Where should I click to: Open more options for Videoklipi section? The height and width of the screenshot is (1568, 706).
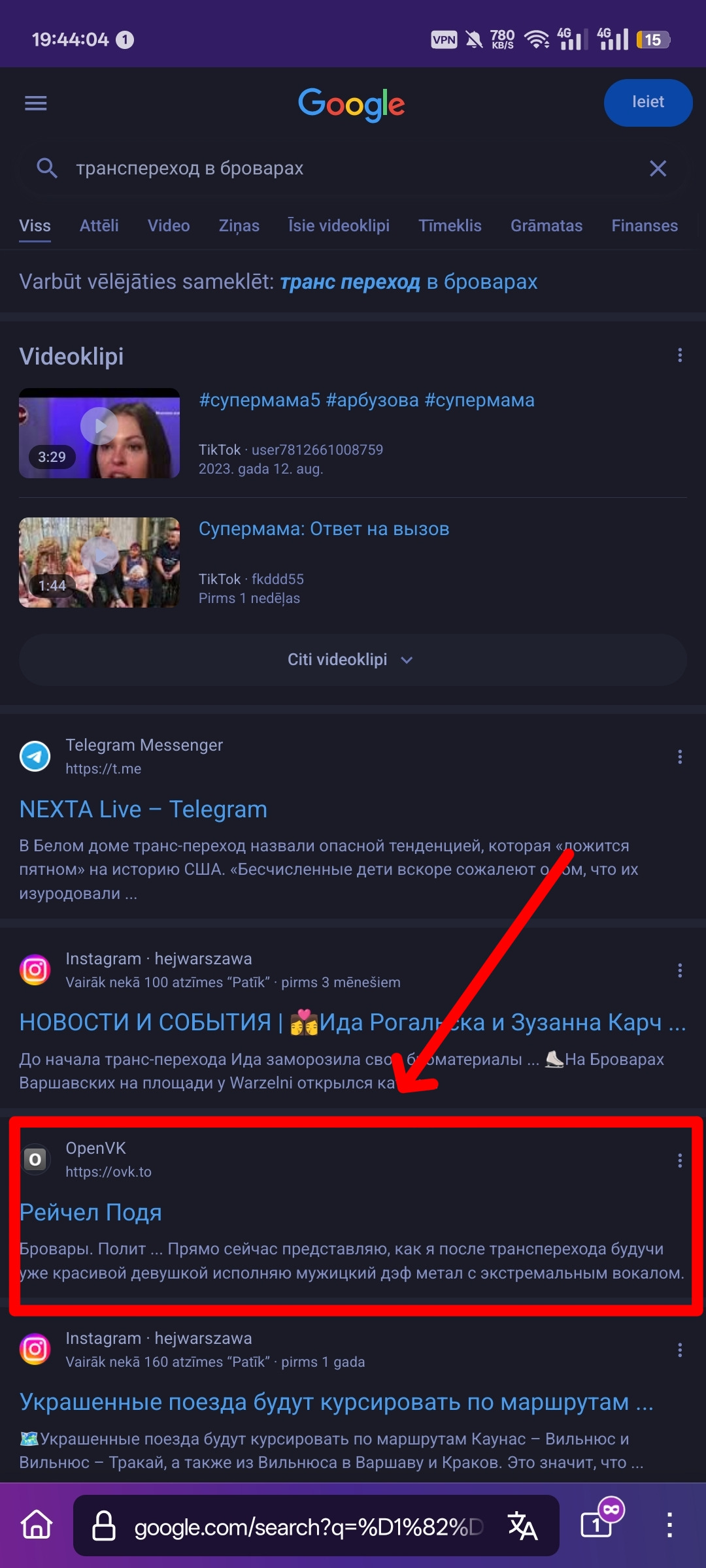tap(680, 355)
